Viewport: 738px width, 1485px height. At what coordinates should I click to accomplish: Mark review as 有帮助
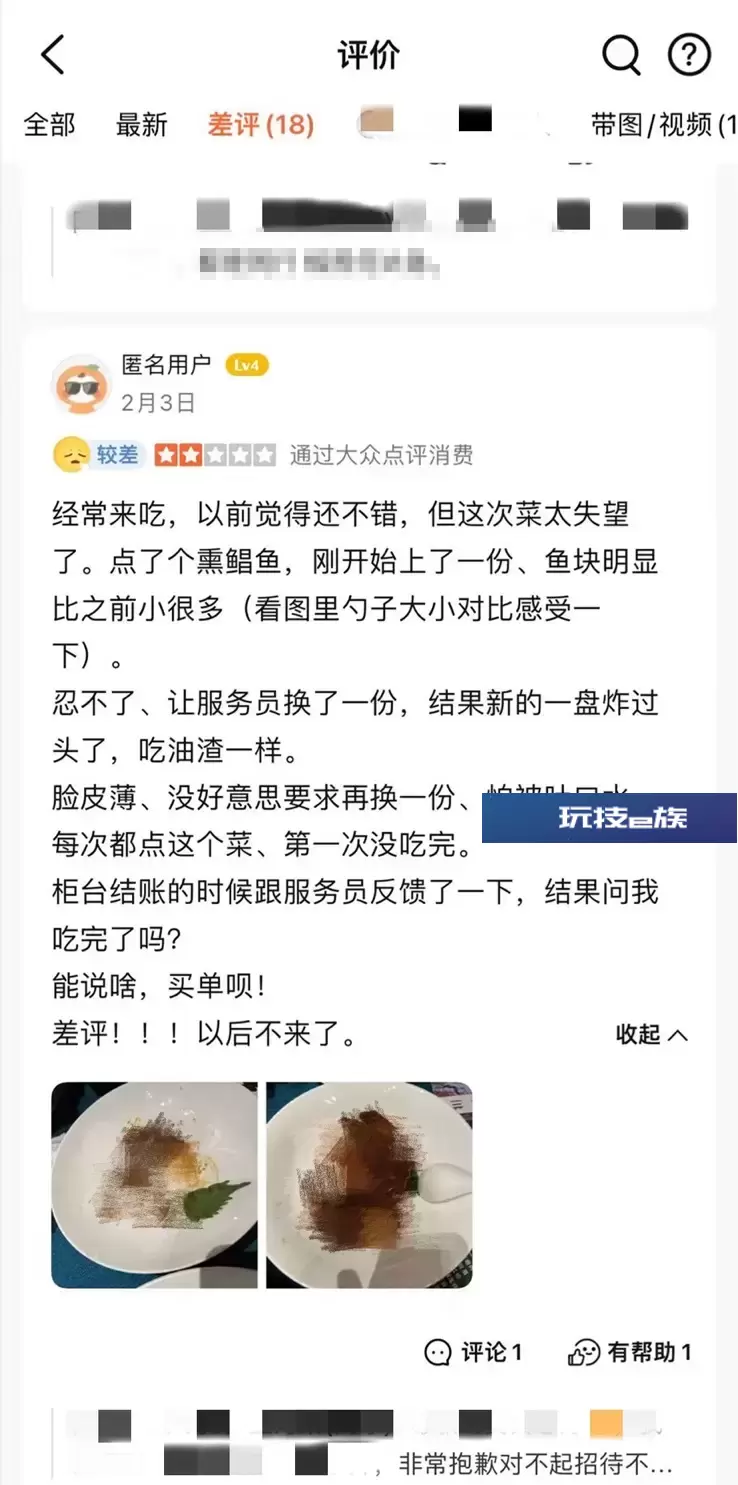pos(630,1352)
